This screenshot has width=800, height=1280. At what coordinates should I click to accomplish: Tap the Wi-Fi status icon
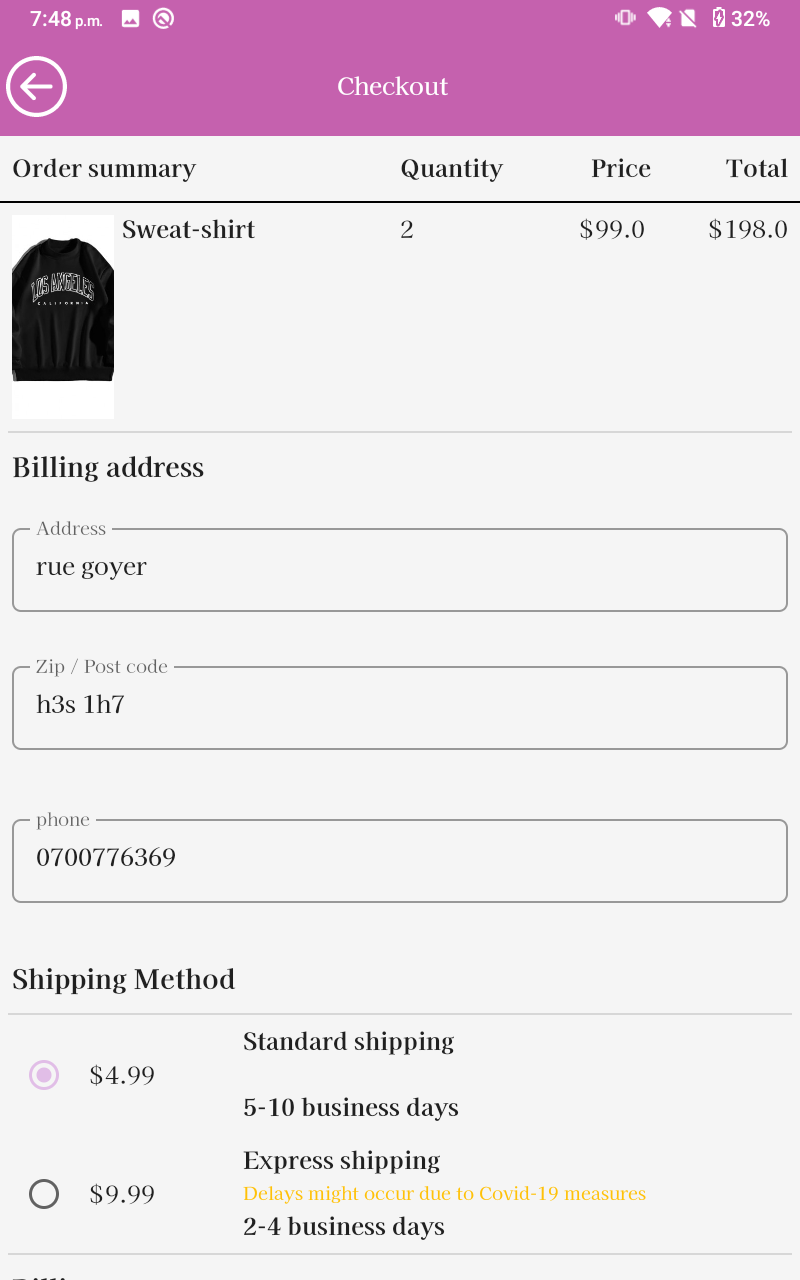coord(658,18)
